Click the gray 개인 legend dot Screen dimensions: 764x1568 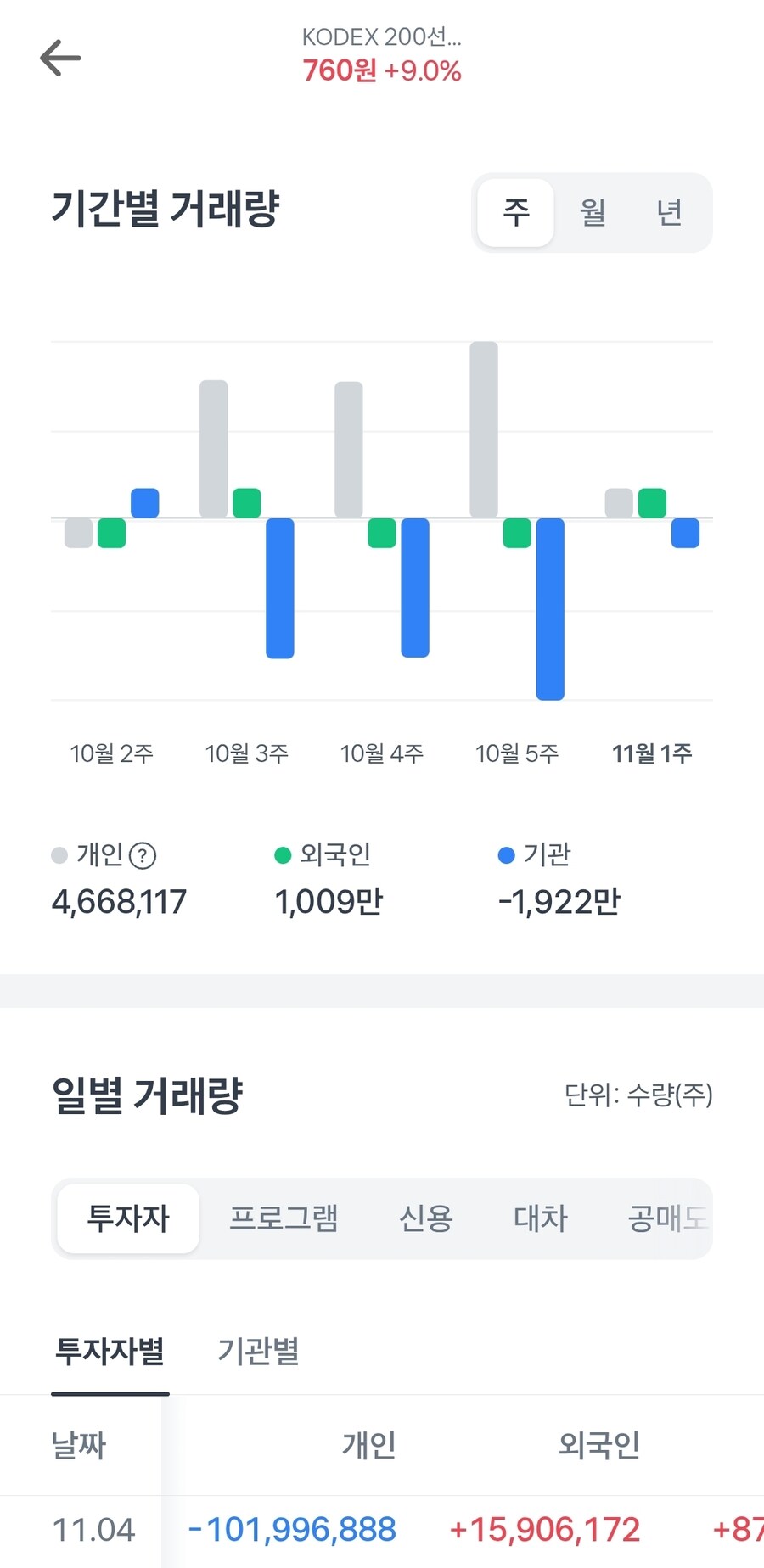click(59, 855)
